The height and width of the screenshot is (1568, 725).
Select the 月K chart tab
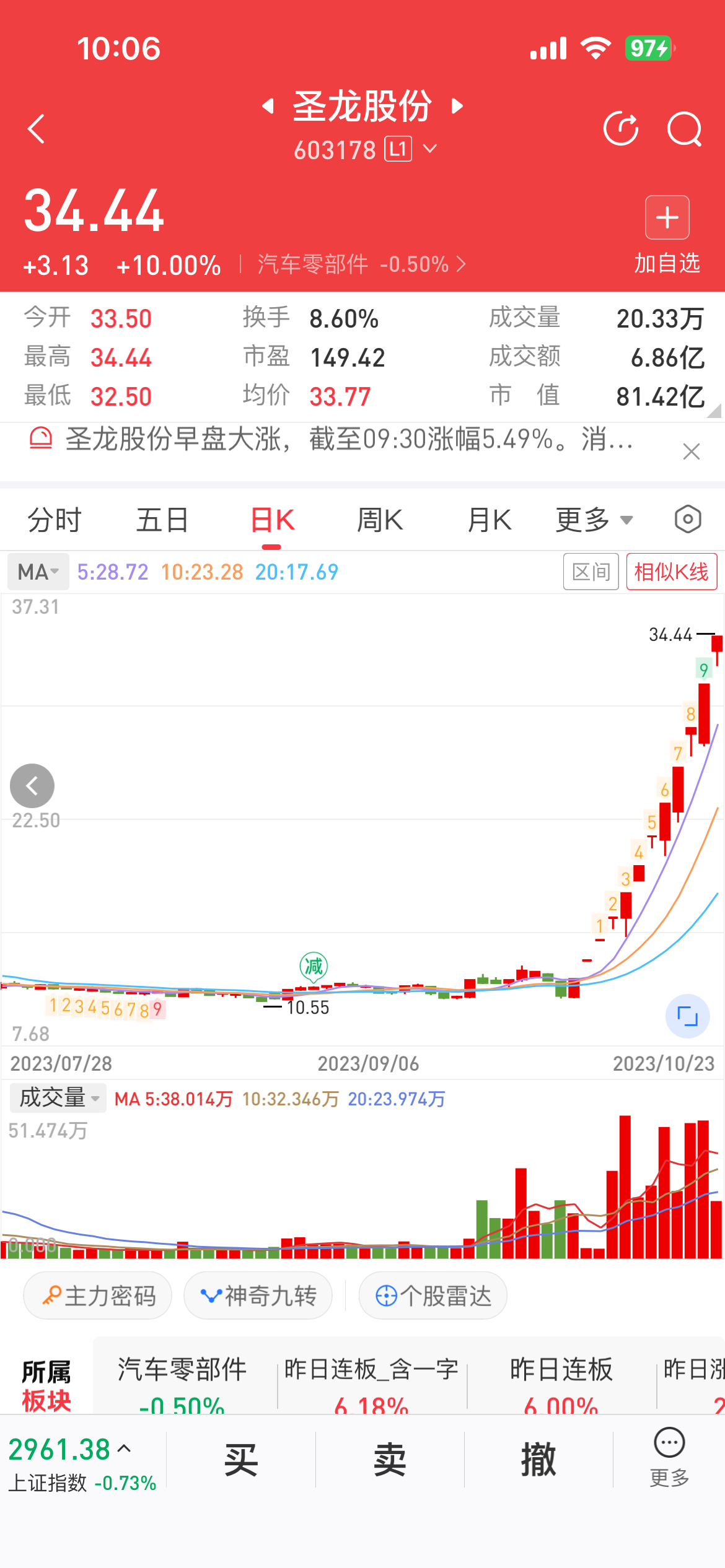(x=489, y=520)
